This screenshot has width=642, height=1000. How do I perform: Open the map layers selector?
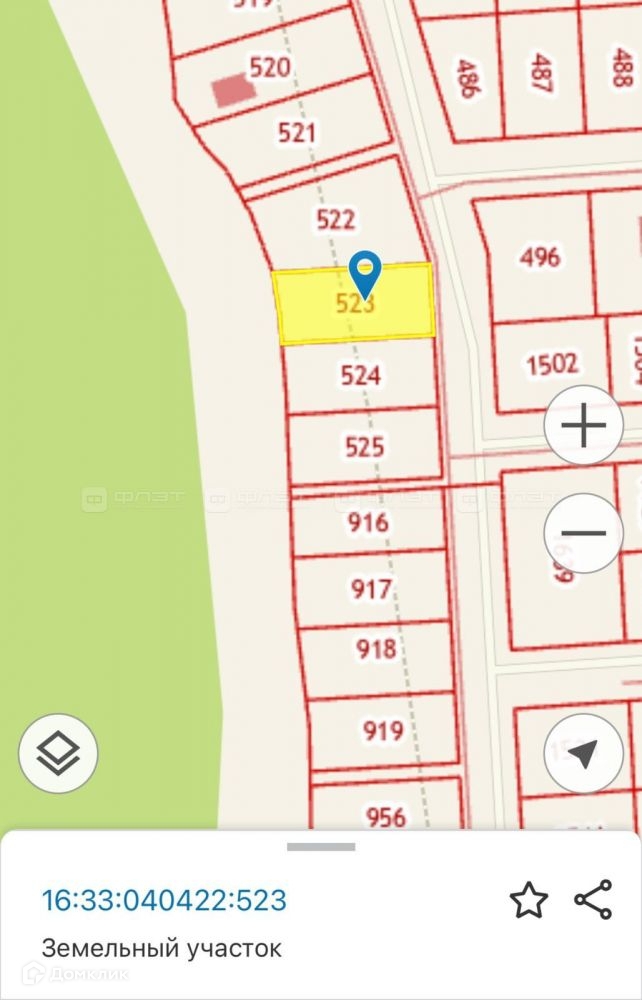[58, 753]
